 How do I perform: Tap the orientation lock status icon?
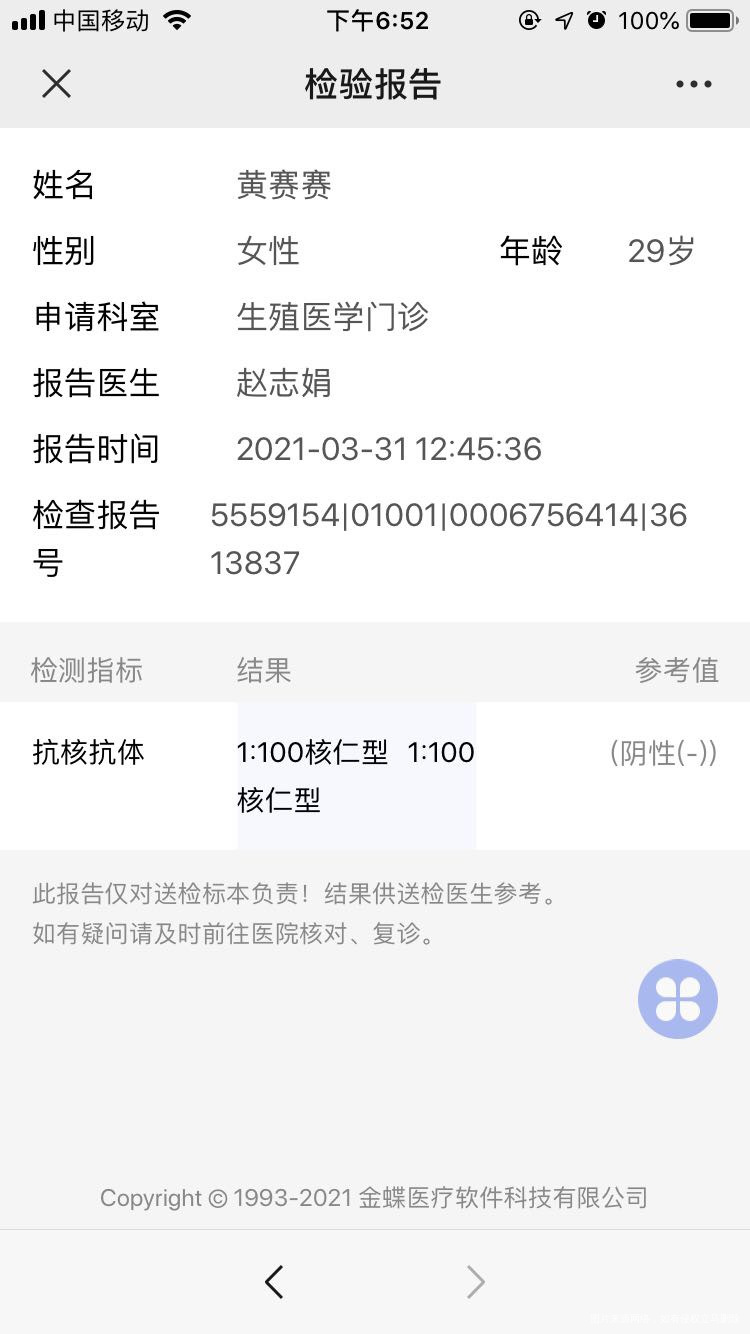point(531,20)
